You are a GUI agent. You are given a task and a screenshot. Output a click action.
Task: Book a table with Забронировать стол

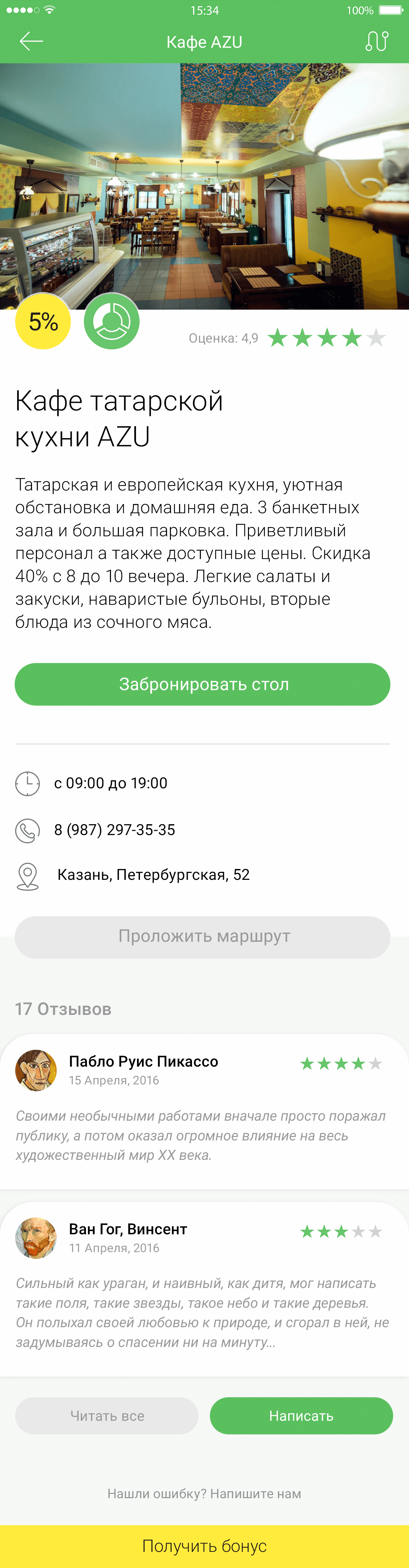click(x=202, y=684)
